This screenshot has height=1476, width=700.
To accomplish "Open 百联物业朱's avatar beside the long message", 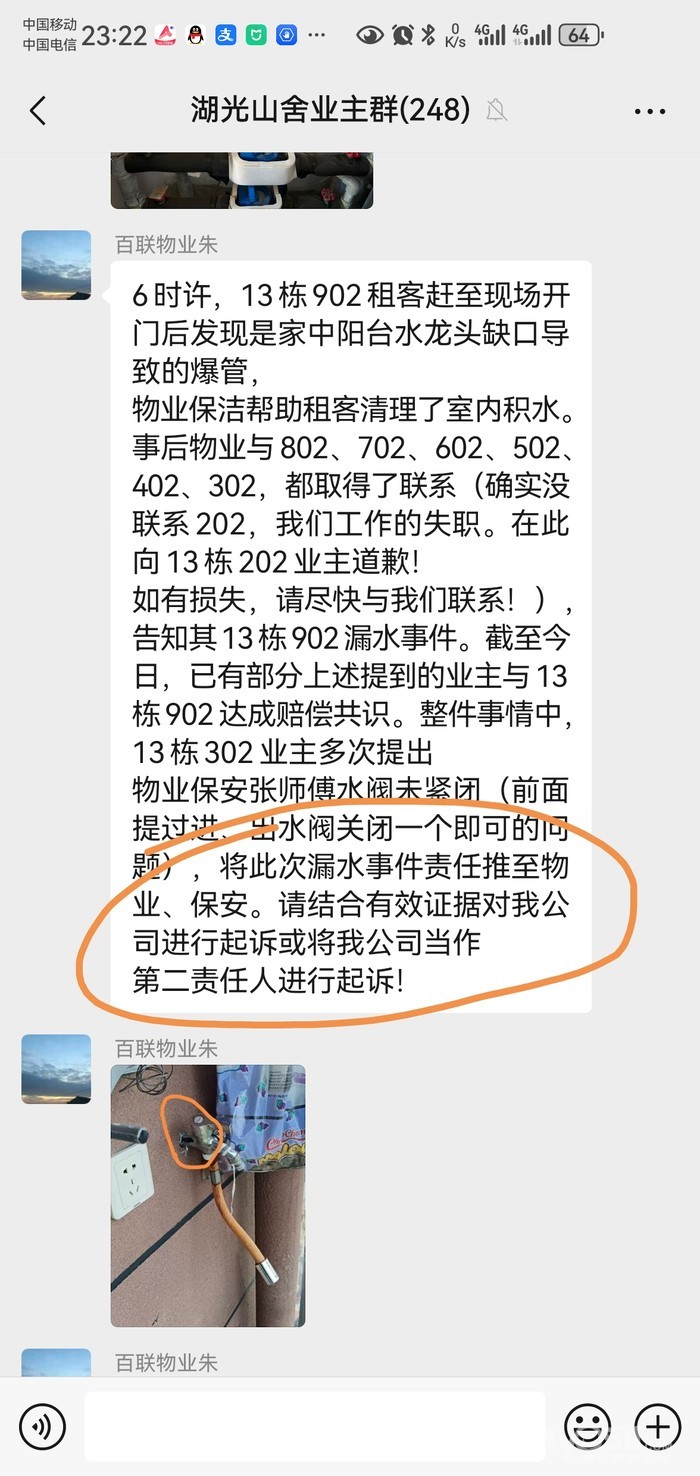I will pos(56,265).
